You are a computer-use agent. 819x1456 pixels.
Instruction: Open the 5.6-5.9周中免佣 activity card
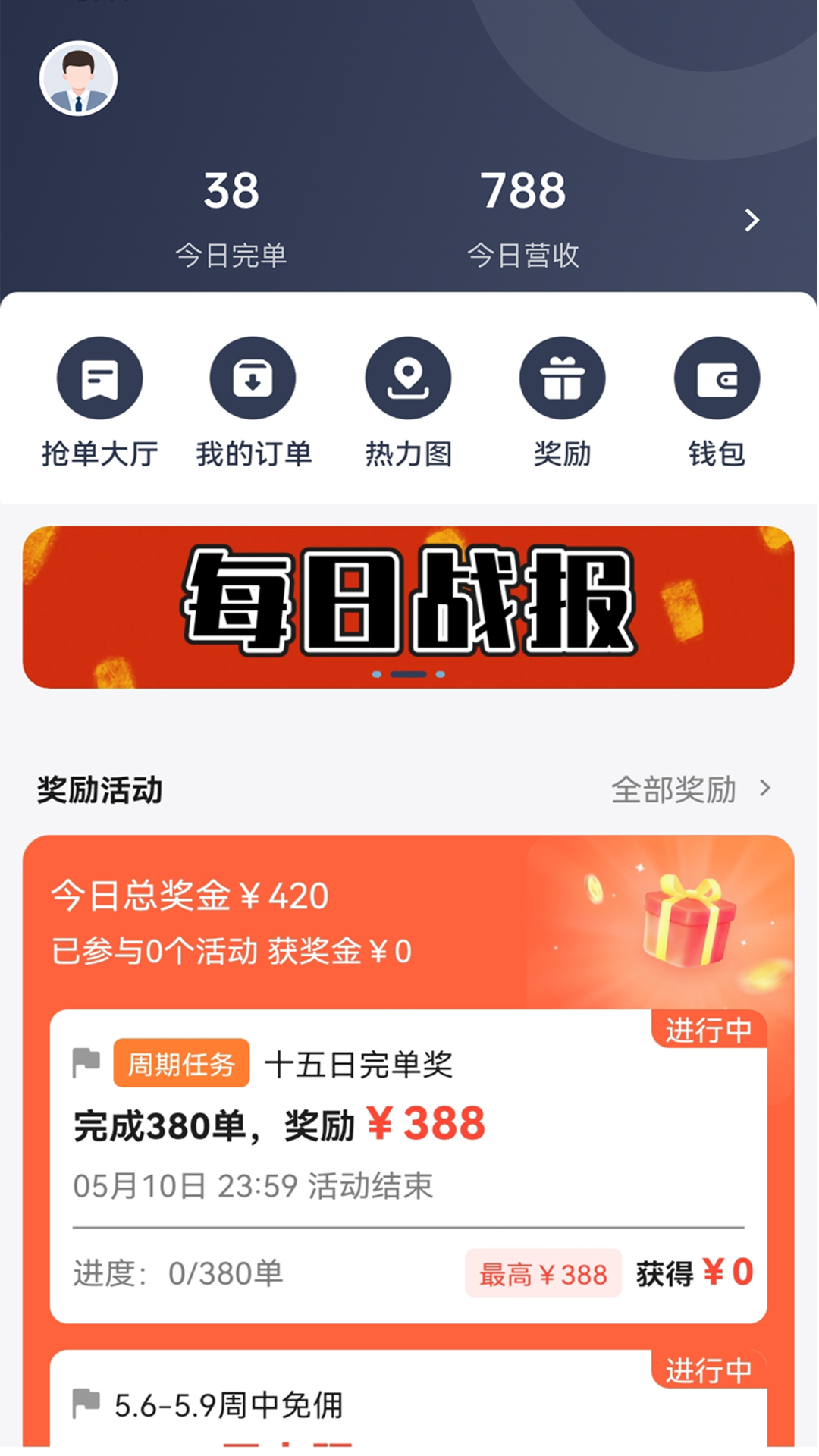[408, 1403]
